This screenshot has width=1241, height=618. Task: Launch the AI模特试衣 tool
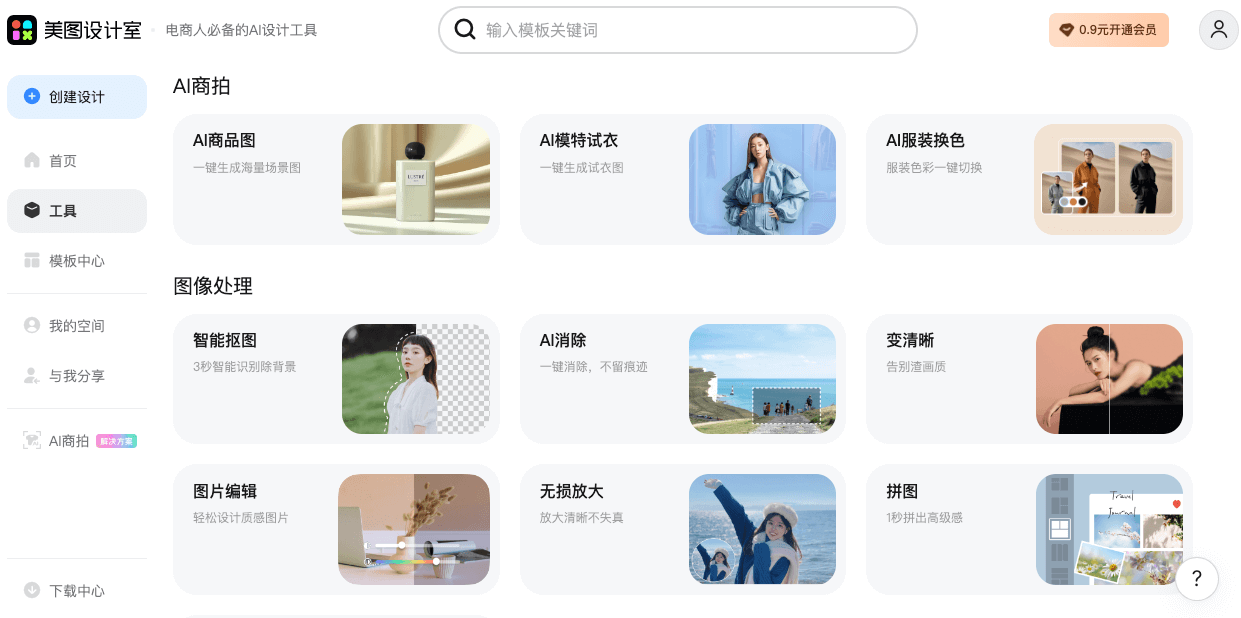coord(682,179)
